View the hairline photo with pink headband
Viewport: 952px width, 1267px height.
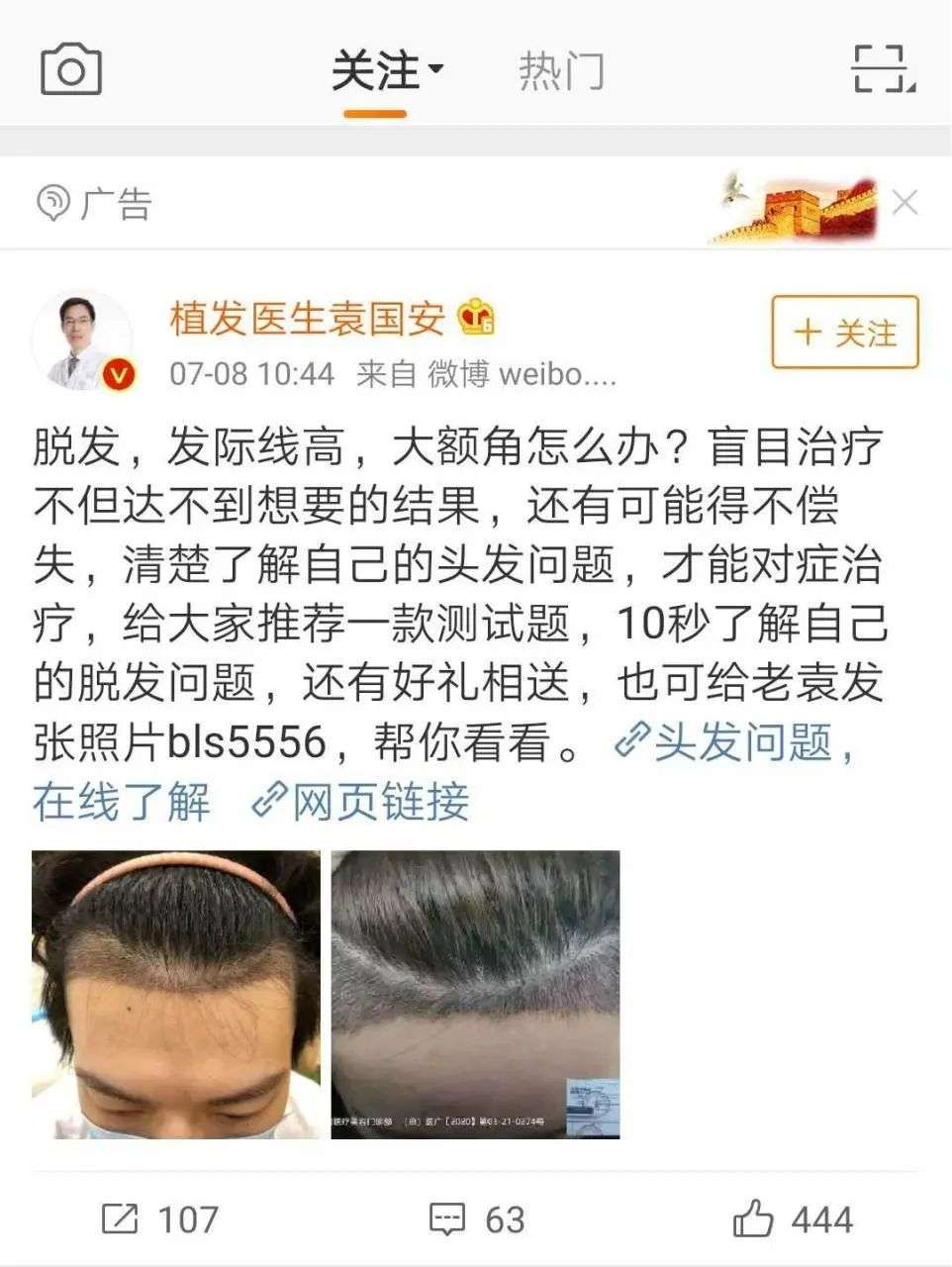point(176,994)
